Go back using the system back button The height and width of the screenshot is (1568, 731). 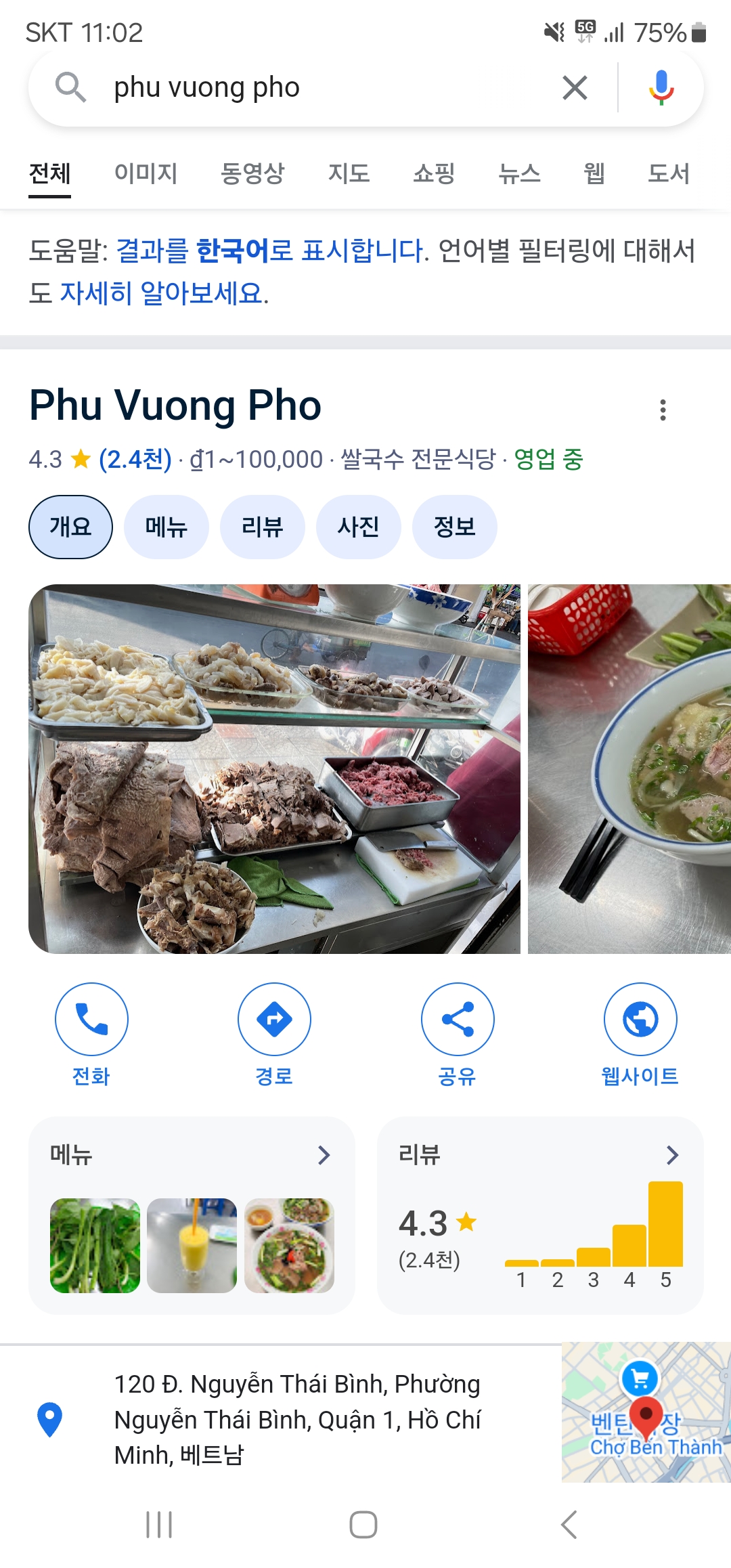tap(569, 1524)
